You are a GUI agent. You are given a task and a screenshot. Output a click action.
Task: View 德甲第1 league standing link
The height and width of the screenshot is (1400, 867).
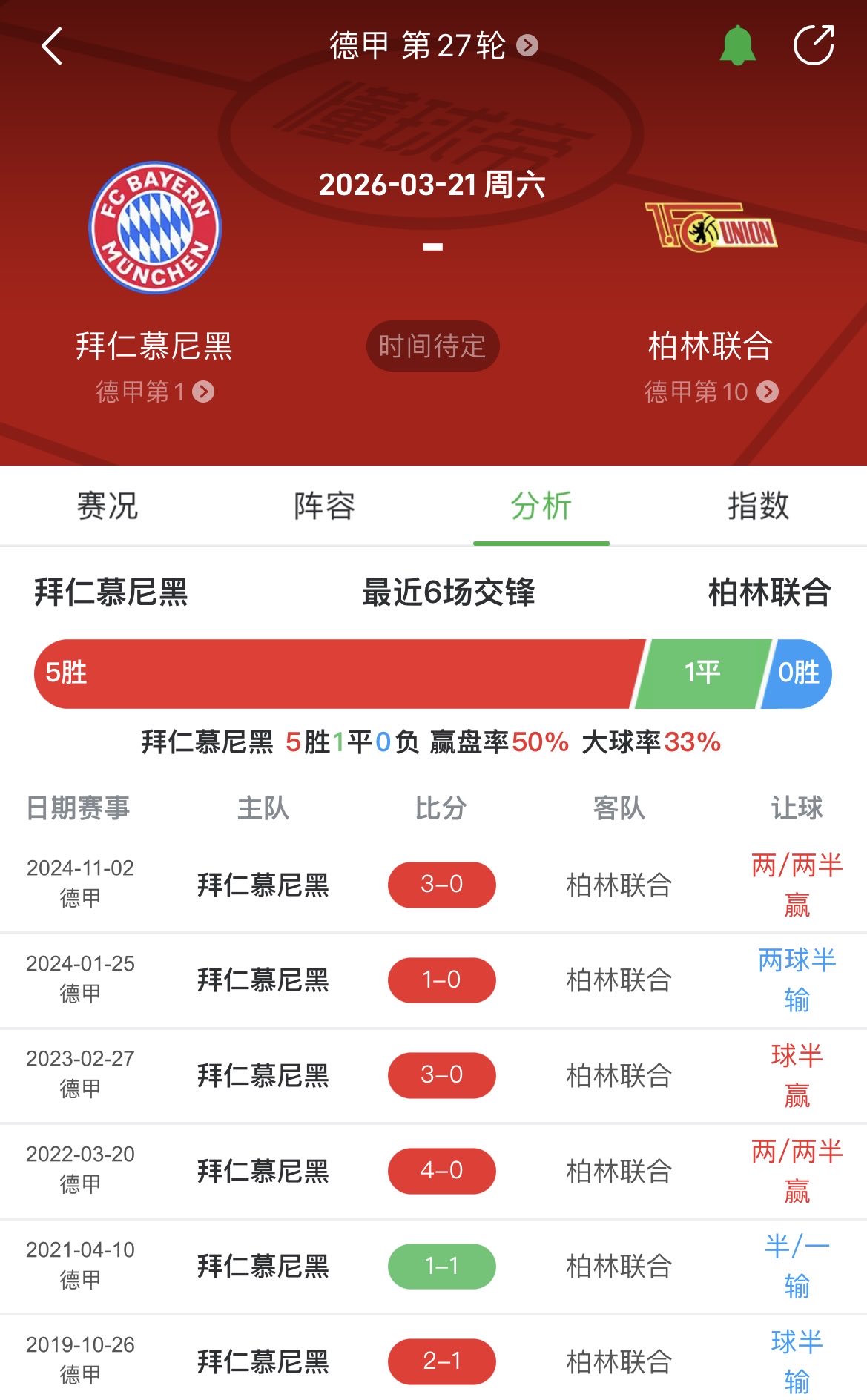pyautogui.click(x=154, y=392)
